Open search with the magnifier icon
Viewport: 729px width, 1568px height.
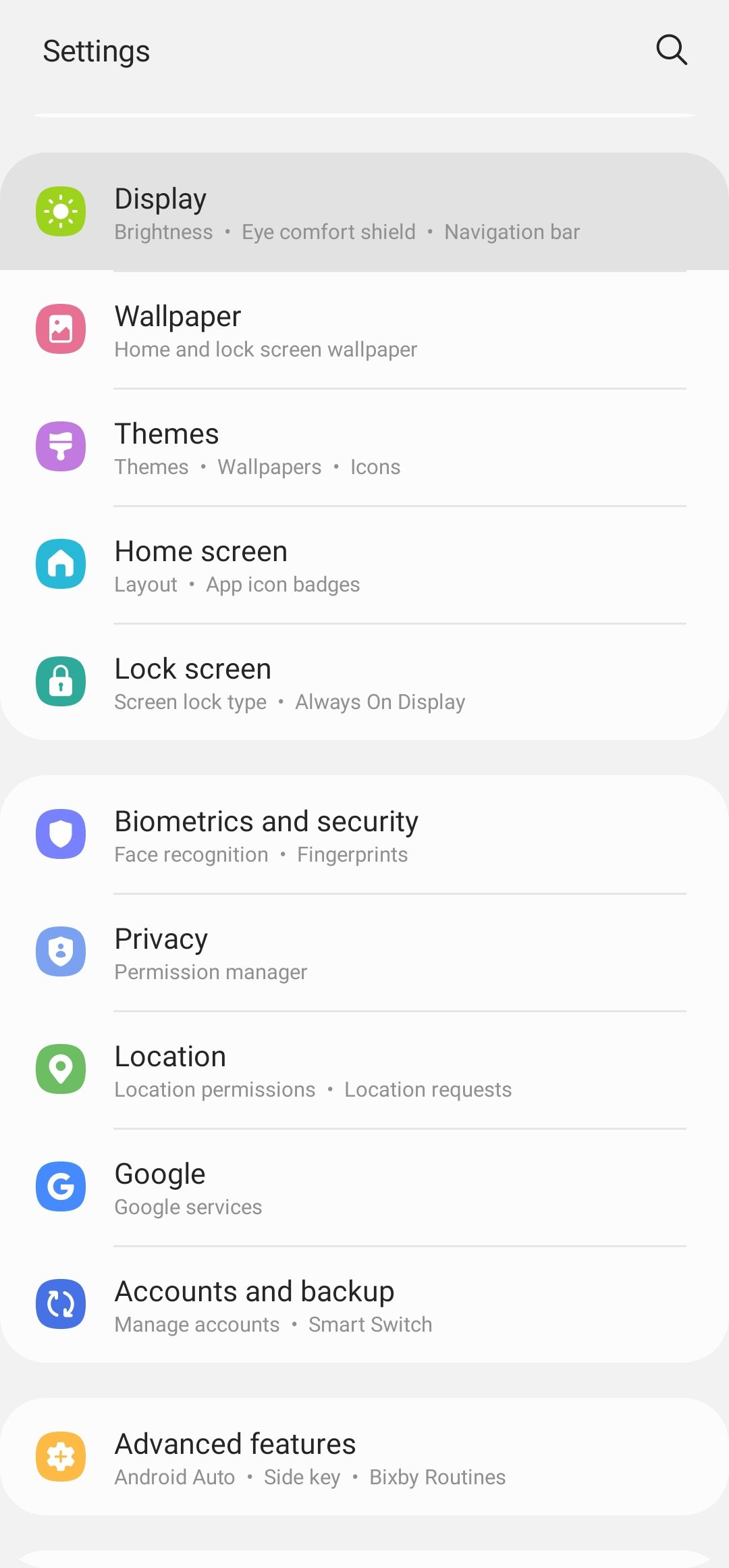tap(670, 49)
